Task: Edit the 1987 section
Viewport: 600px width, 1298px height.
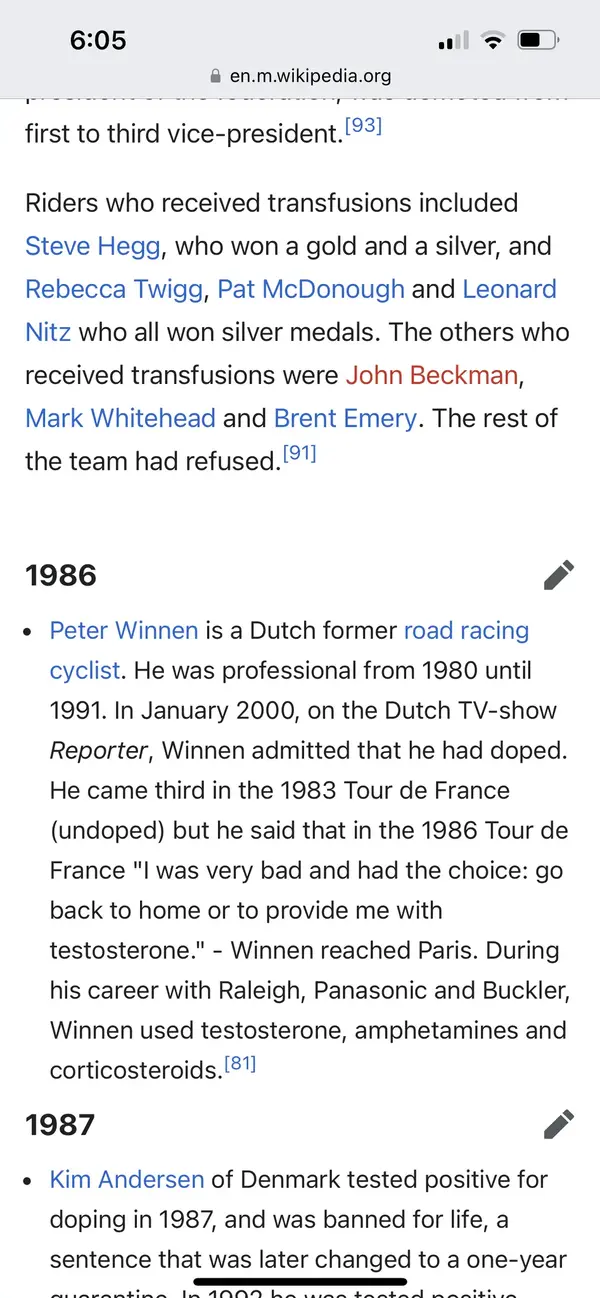Action: pyautogui.click(x=559, y=1124)
